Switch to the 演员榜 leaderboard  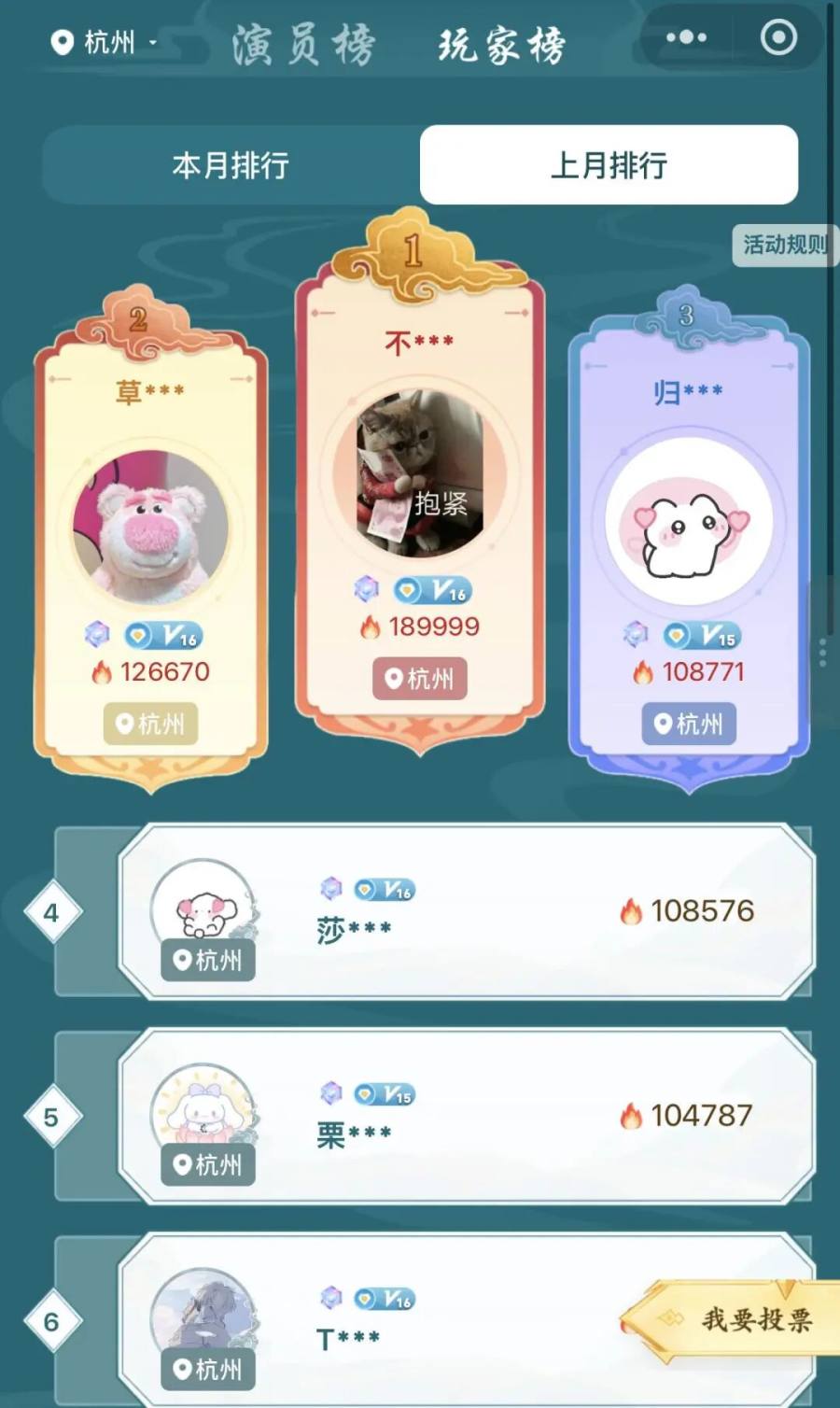click(303, 44)
